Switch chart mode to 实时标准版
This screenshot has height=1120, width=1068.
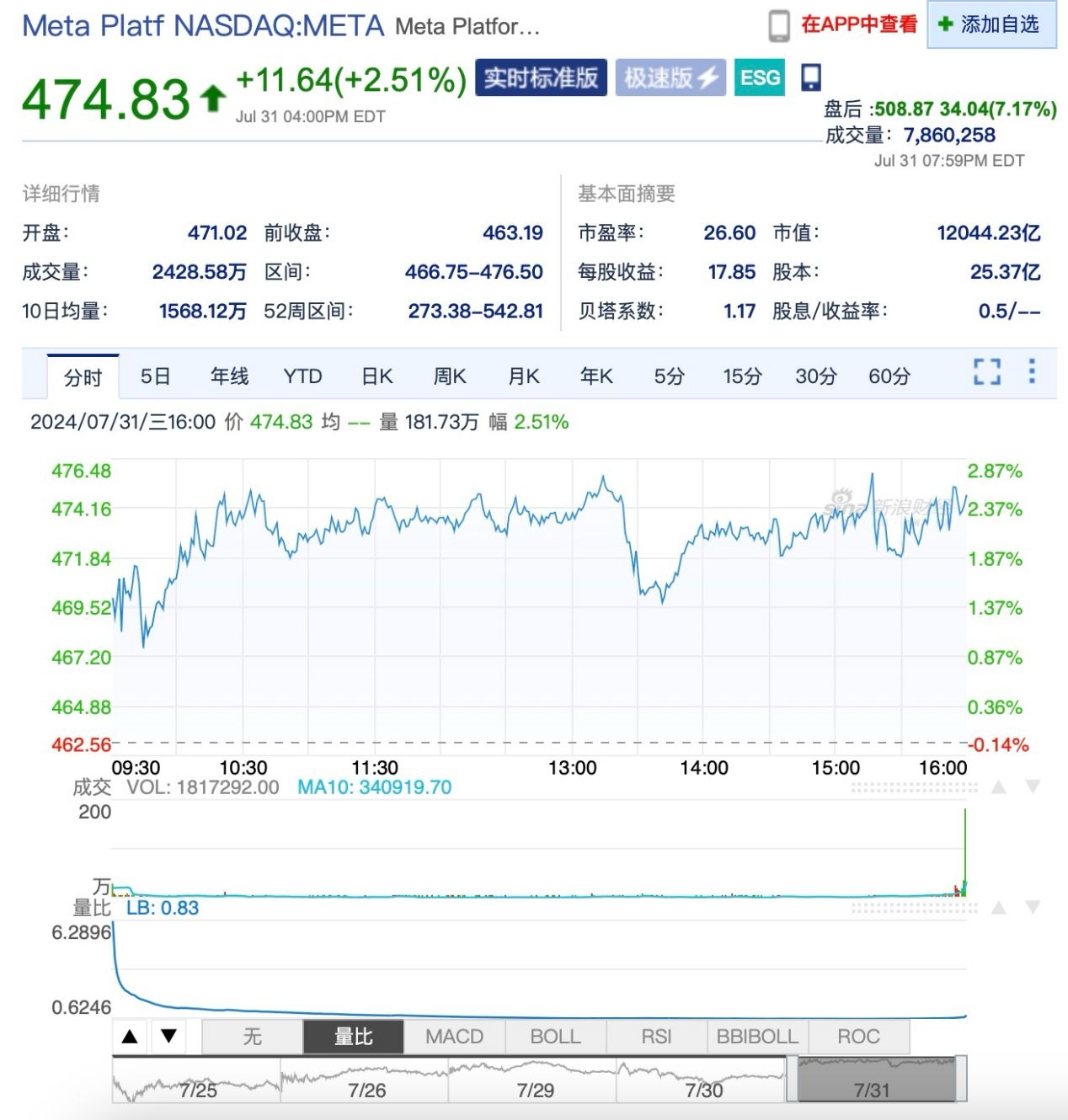coord(541,77)
